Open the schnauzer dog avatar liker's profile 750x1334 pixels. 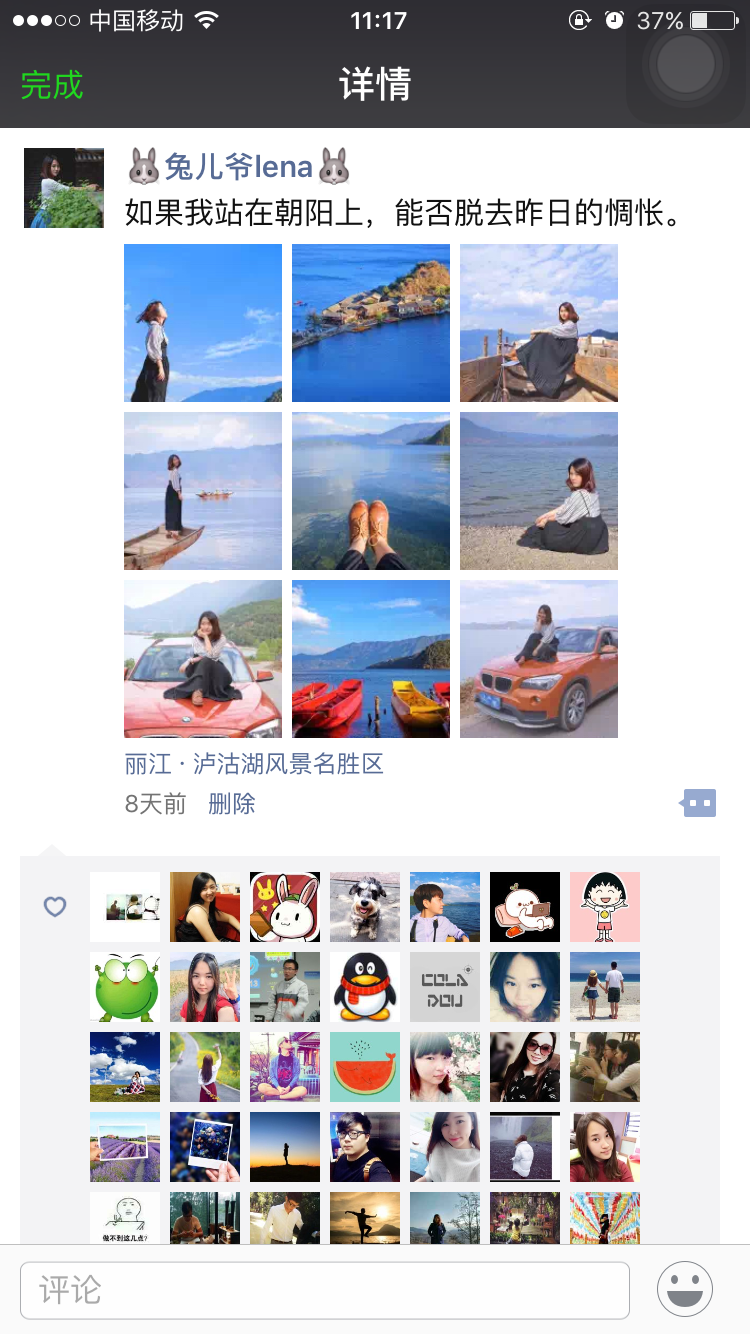point(365,907)
